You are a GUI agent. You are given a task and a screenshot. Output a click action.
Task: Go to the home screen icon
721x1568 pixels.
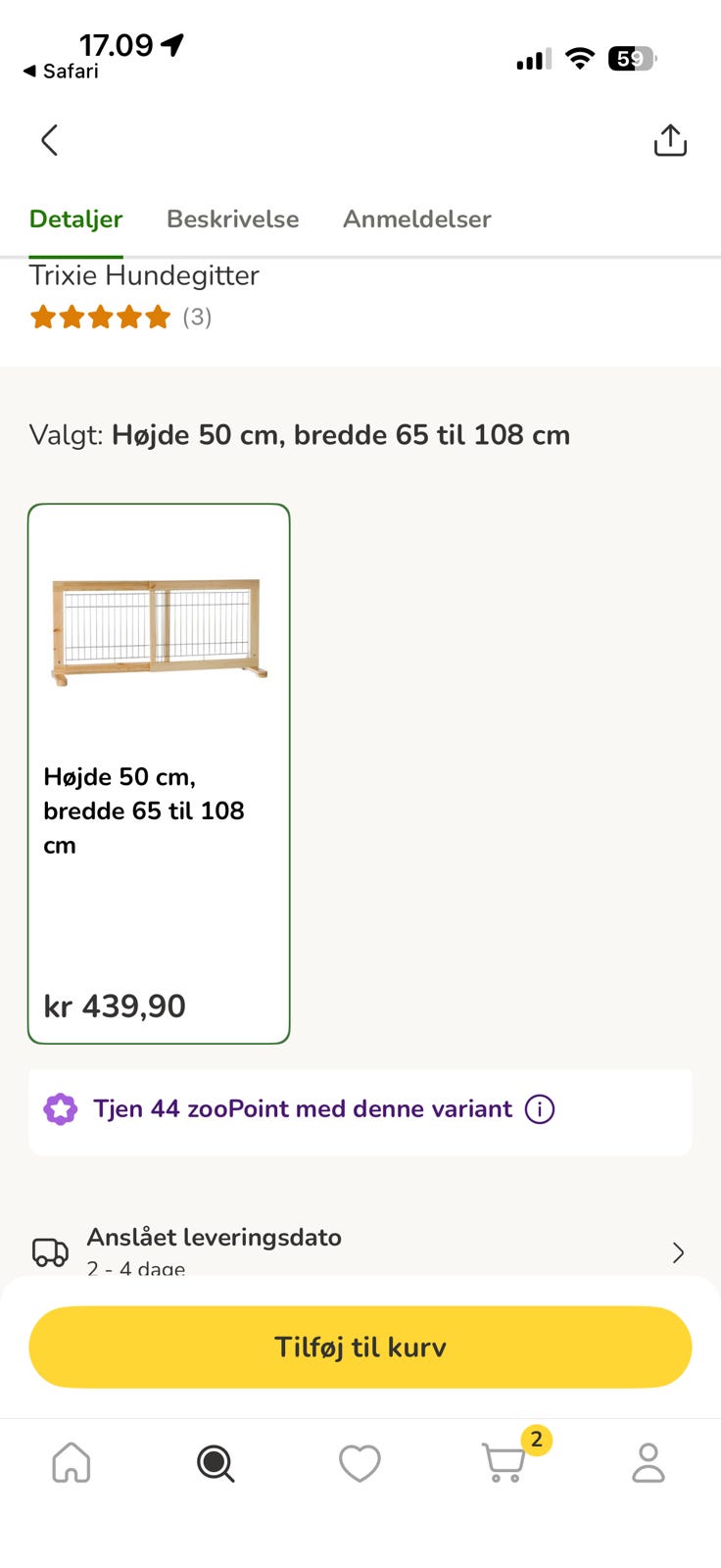[72, 1463]
